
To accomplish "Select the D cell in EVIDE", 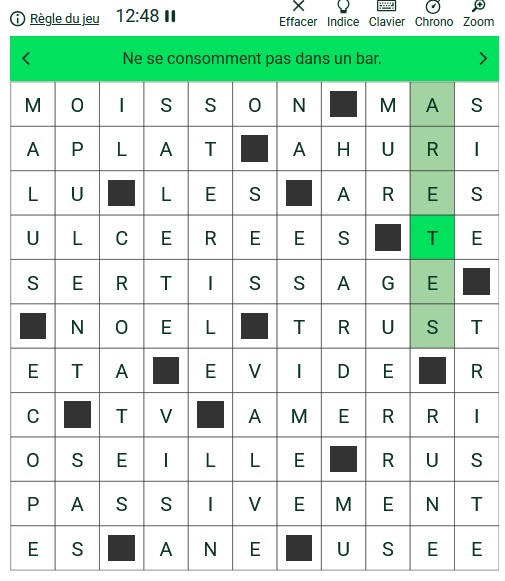I will (343, 371).
